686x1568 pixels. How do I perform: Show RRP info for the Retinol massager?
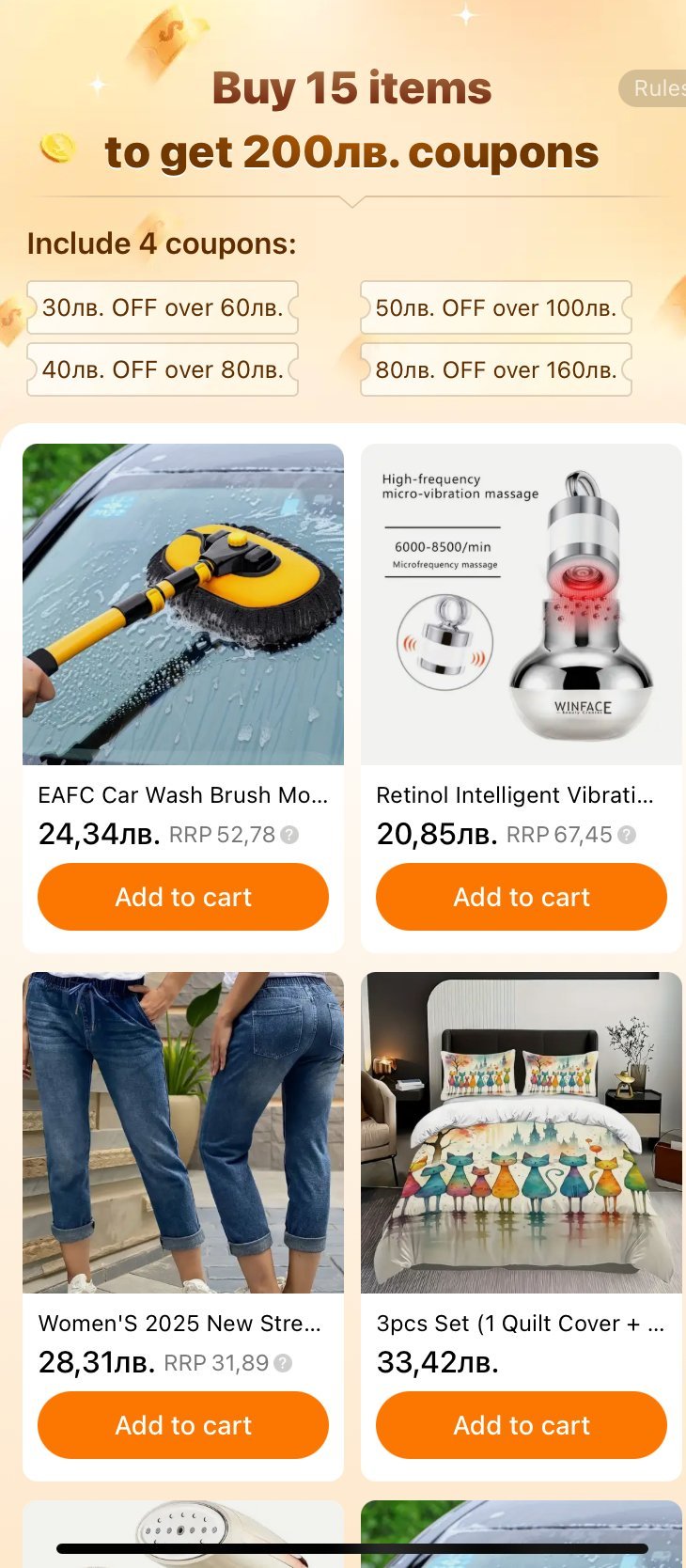click(627, 835)
